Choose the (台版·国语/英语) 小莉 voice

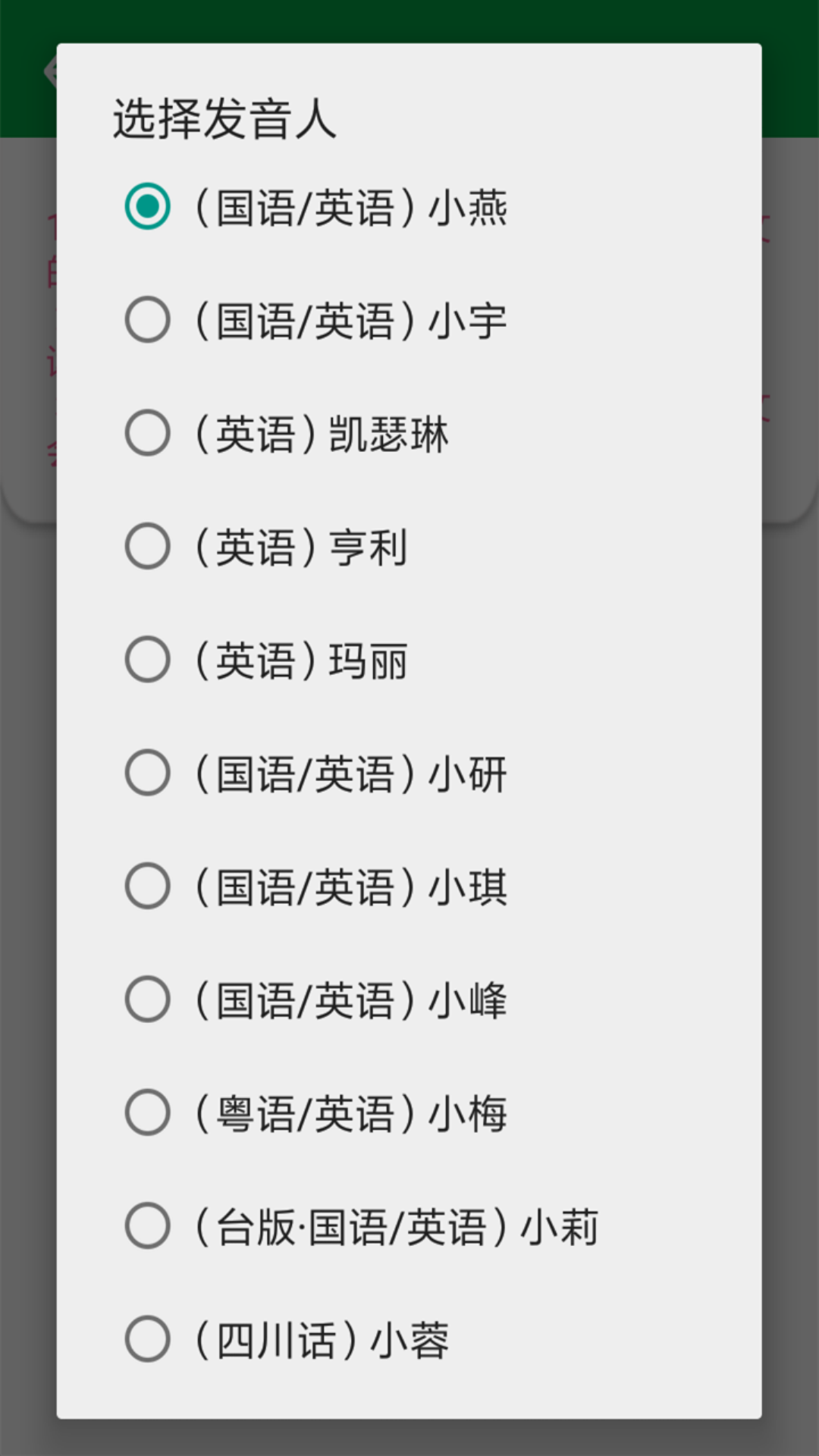point(409,1225)
